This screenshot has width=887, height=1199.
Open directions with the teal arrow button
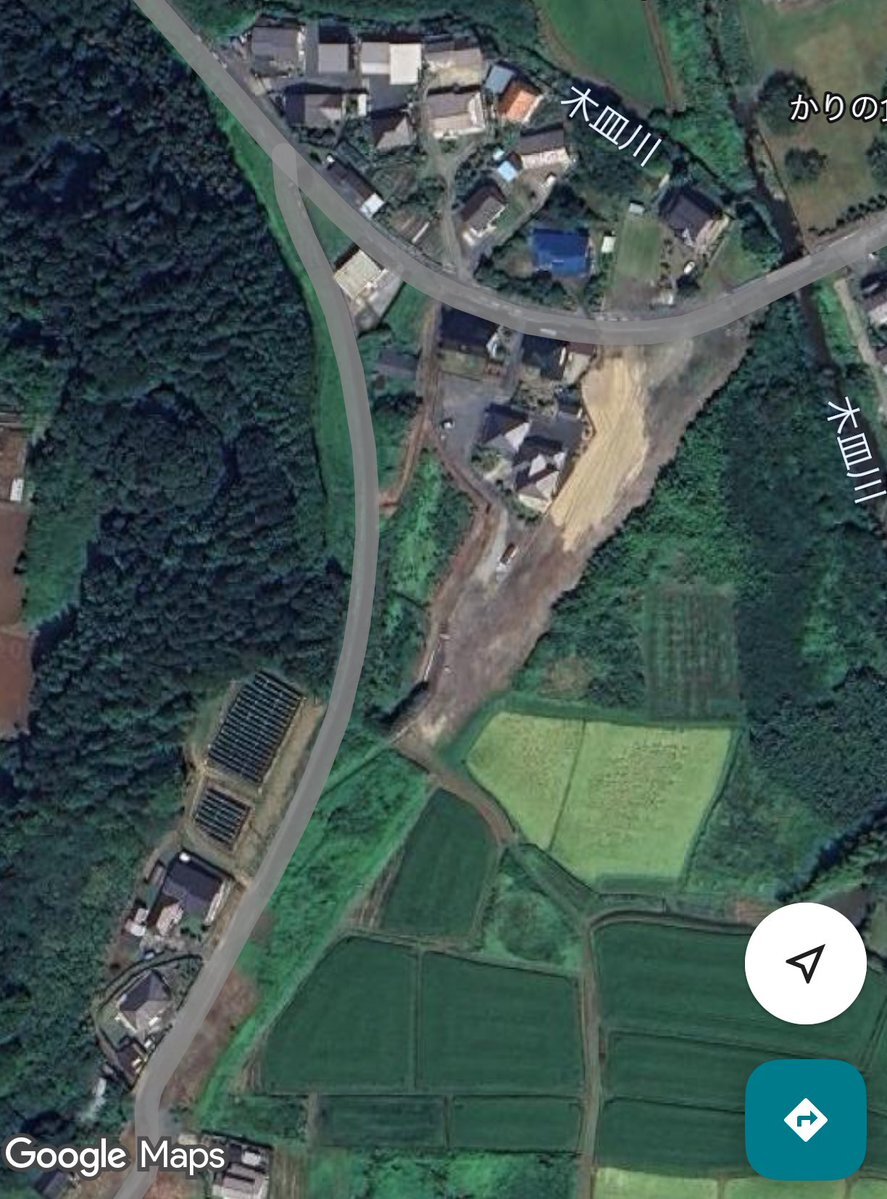(805, 1119)
